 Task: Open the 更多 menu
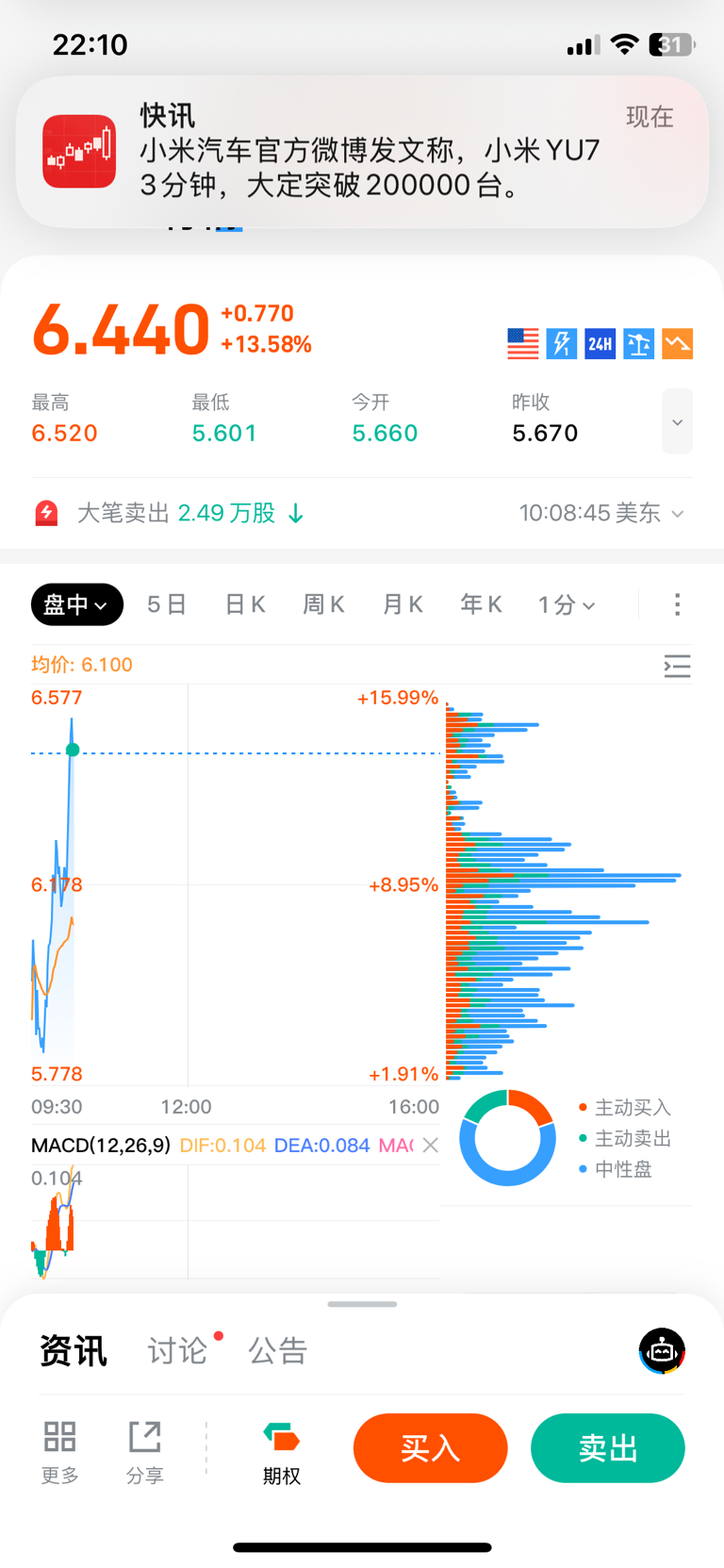click(x=60, y=1453)
